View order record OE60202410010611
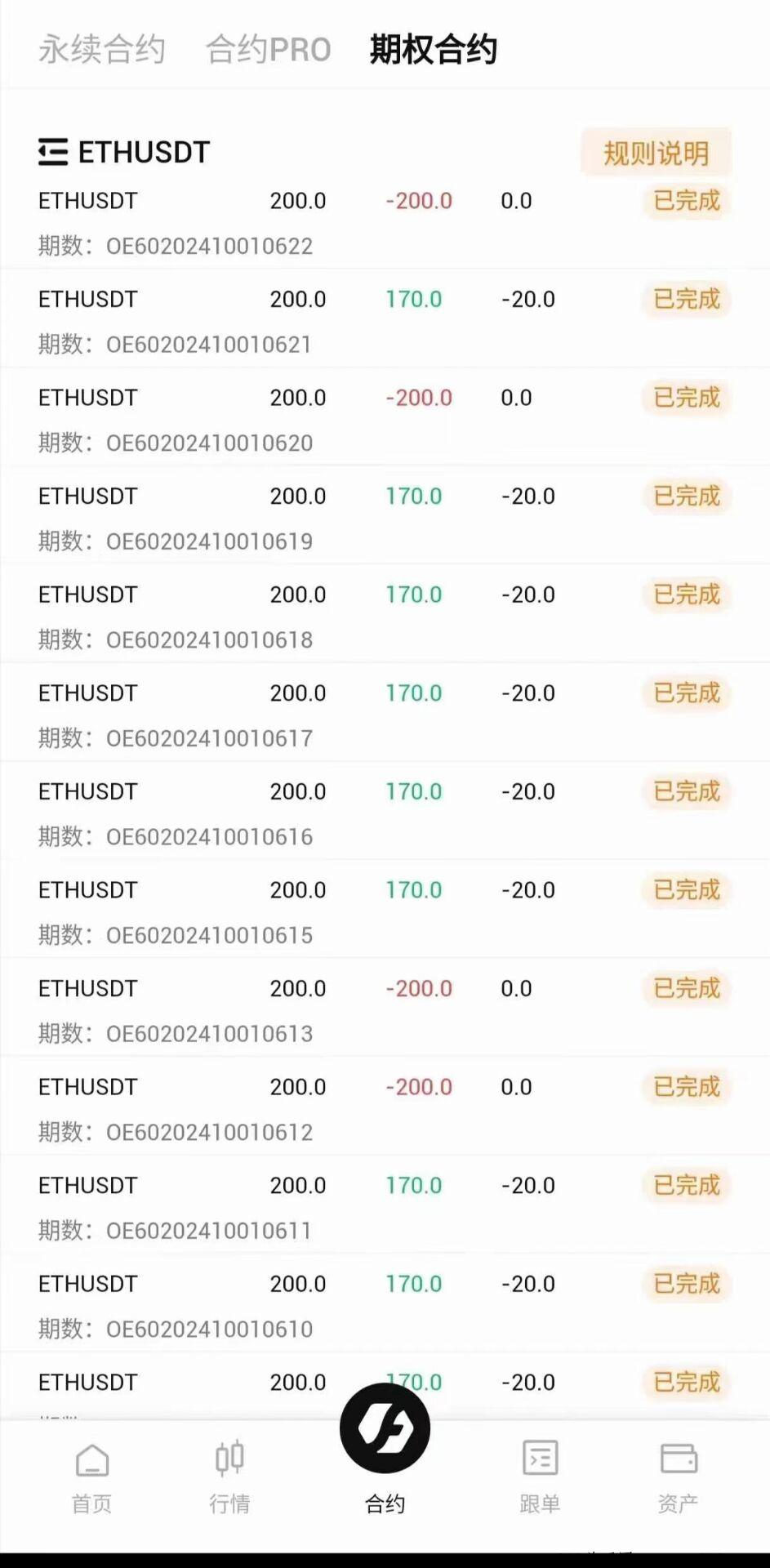Image resolution: width=770 pixels, height=1568 pixels. [385, 1206]
